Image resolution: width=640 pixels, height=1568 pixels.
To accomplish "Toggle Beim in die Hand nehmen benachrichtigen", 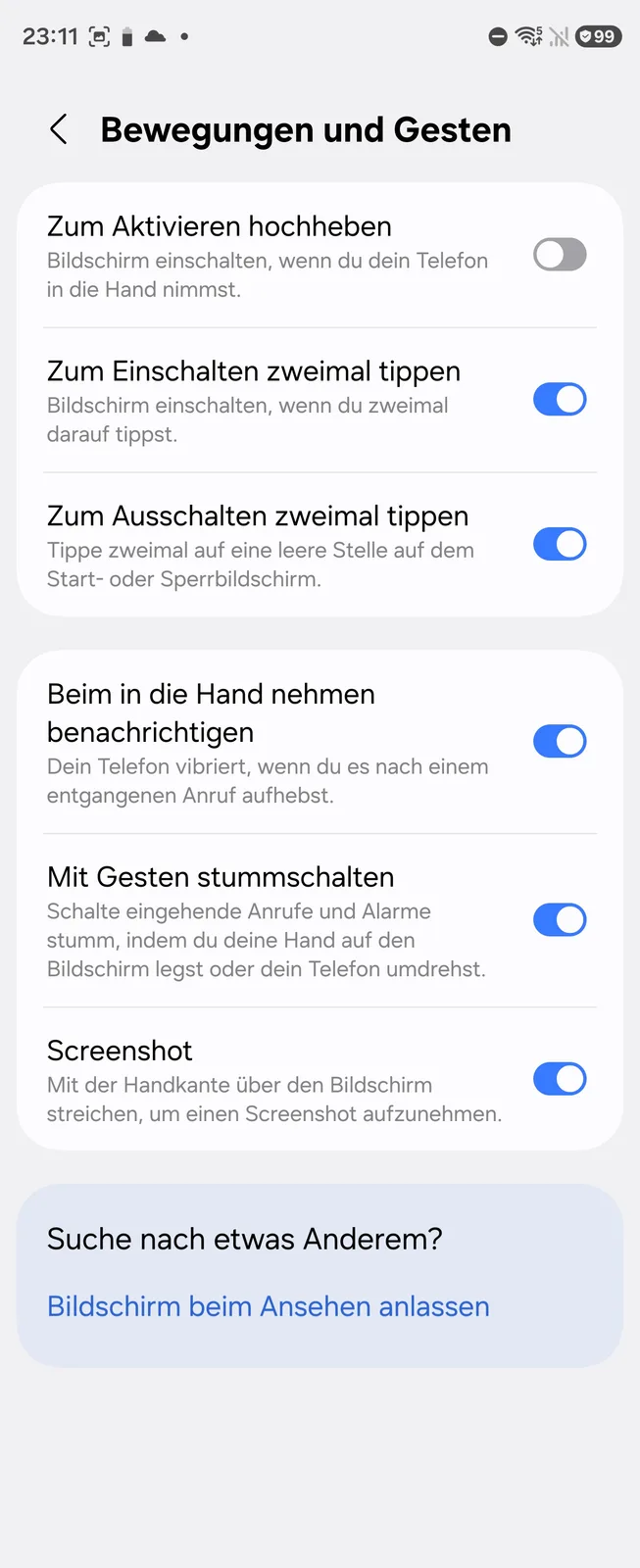I will tap(560, 742).
